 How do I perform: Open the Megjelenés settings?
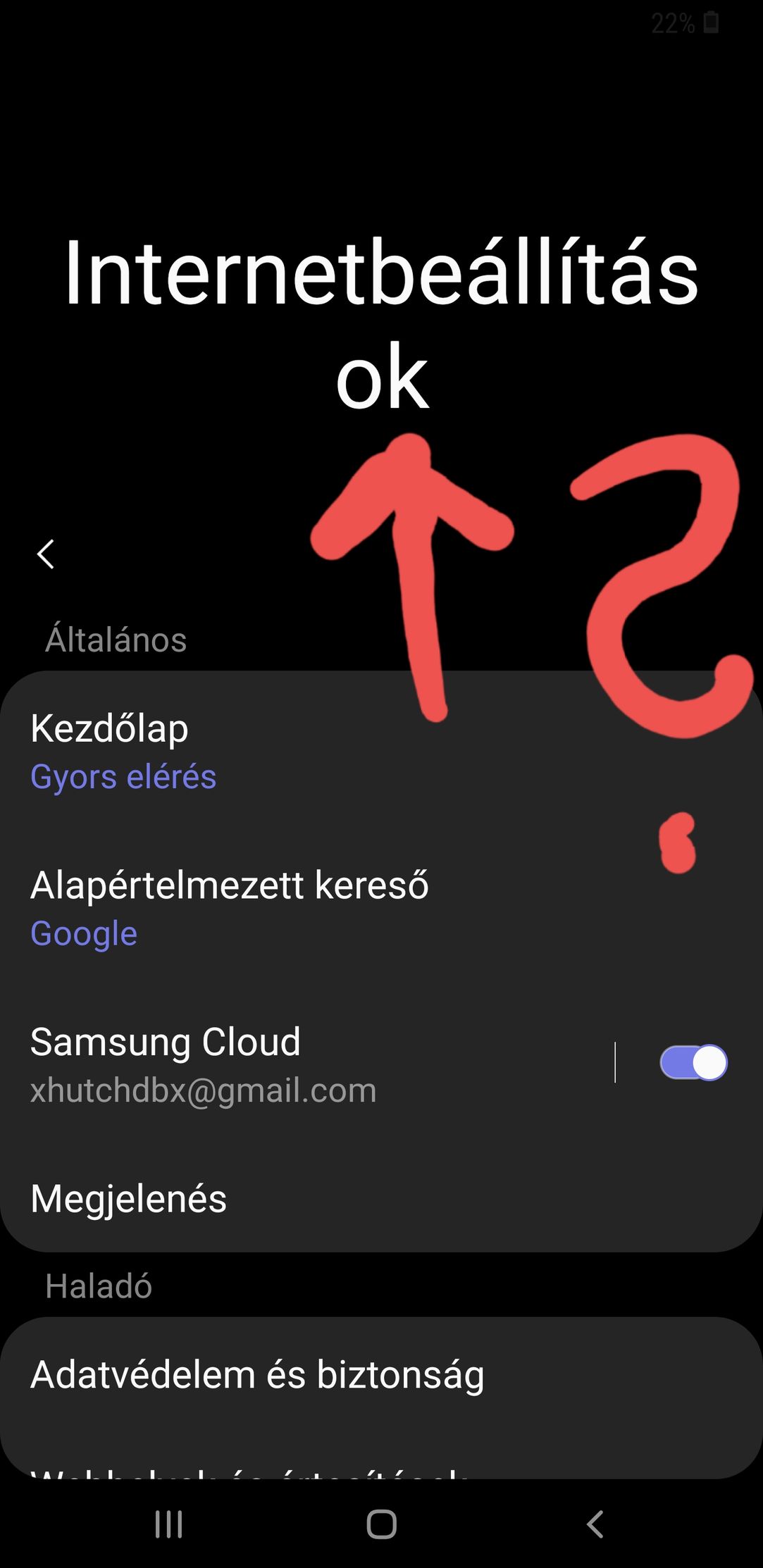(x=381, y=1198)
